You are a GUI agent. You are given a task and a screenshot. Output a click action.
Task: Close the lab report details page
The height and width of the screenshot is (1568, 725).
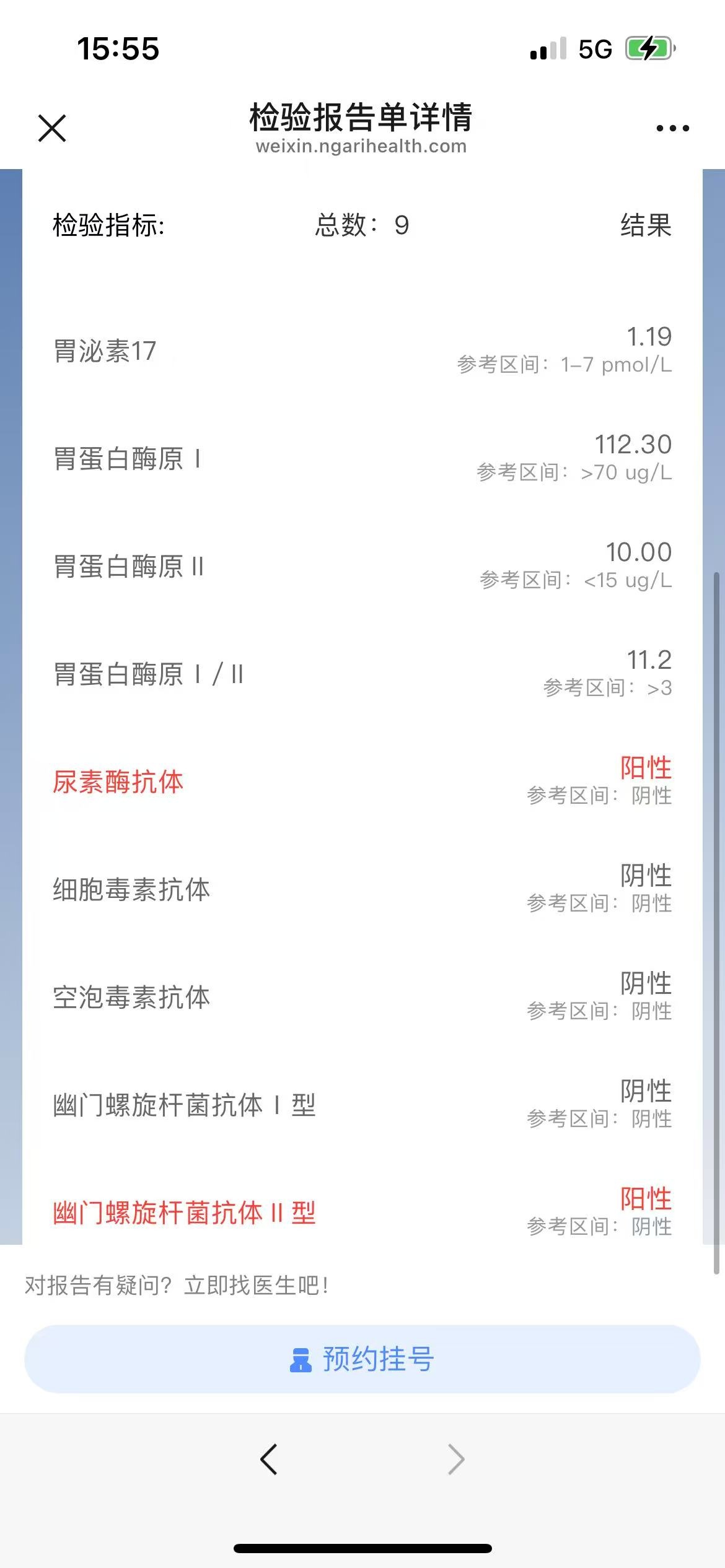click(x=52, y=128)
